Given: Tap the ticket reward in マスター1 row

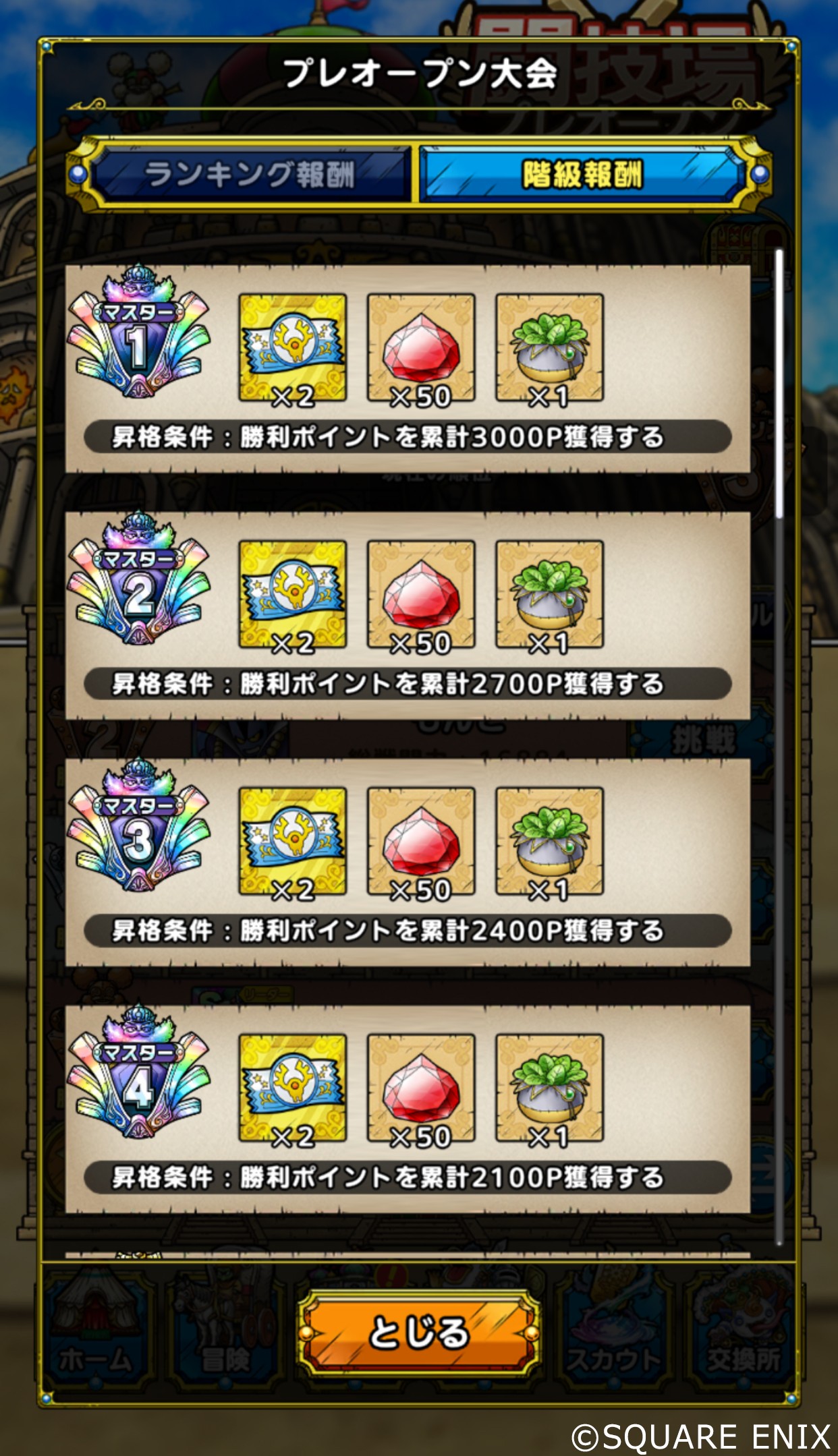Looking at the screenshot, I should [x=292, y=347].
